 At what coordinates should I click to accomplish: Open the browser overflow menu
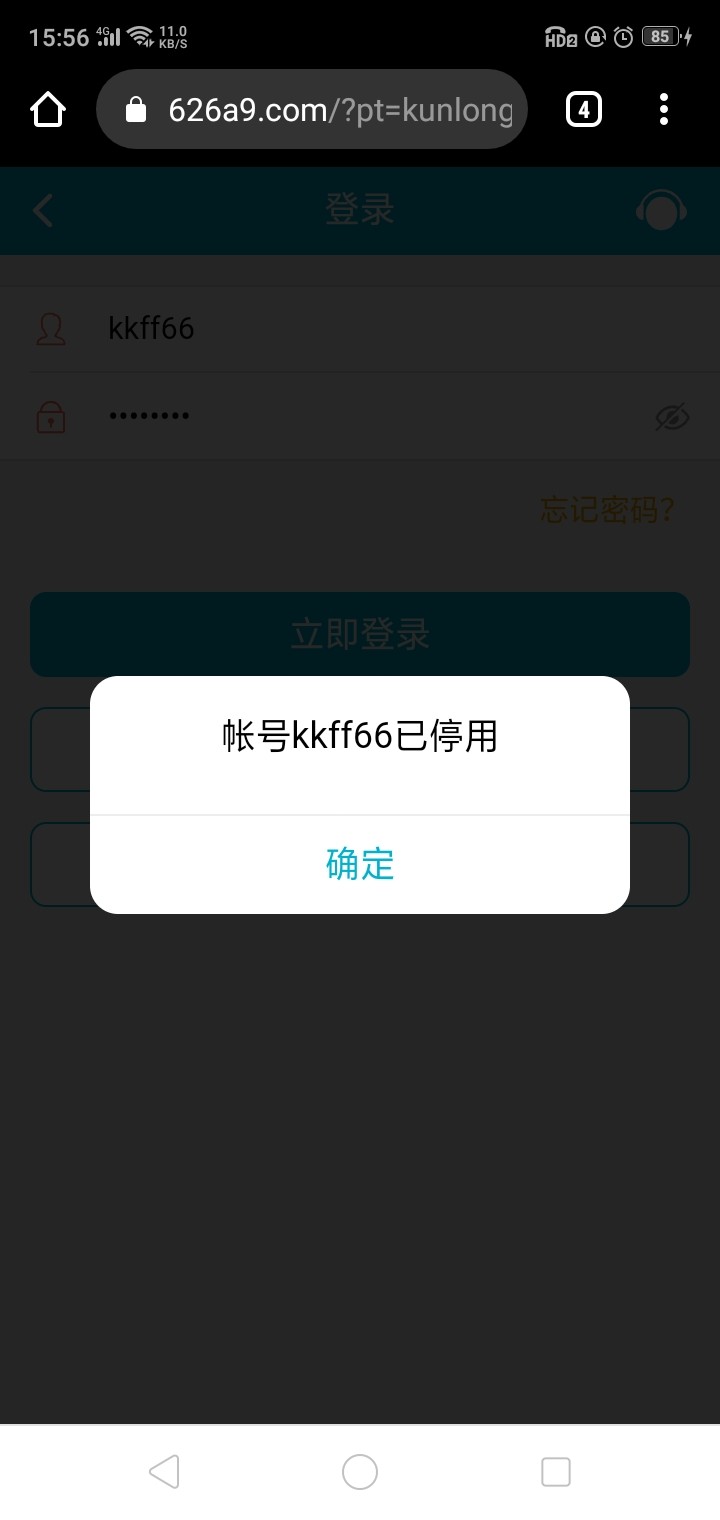pos(664,109)
